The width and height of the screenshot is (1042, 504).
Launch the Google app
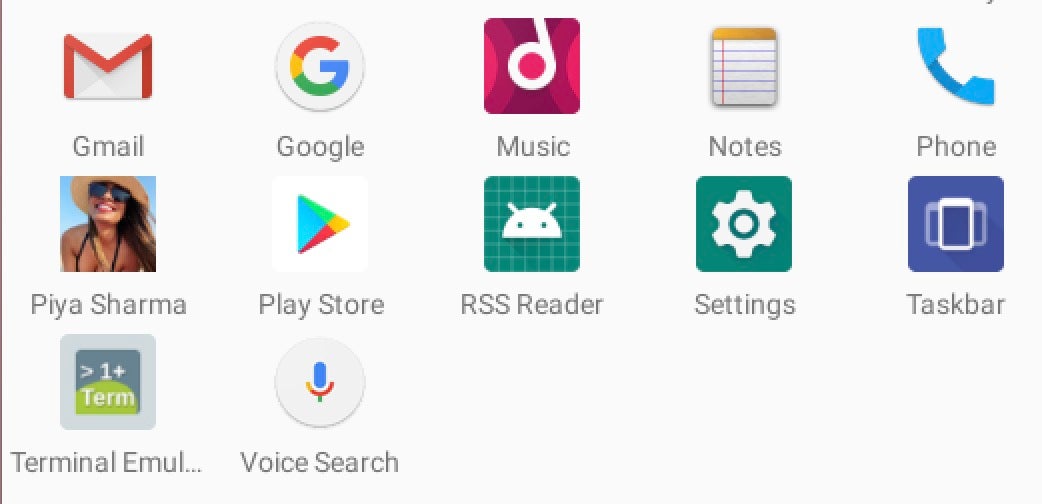(x=320, y=67)
